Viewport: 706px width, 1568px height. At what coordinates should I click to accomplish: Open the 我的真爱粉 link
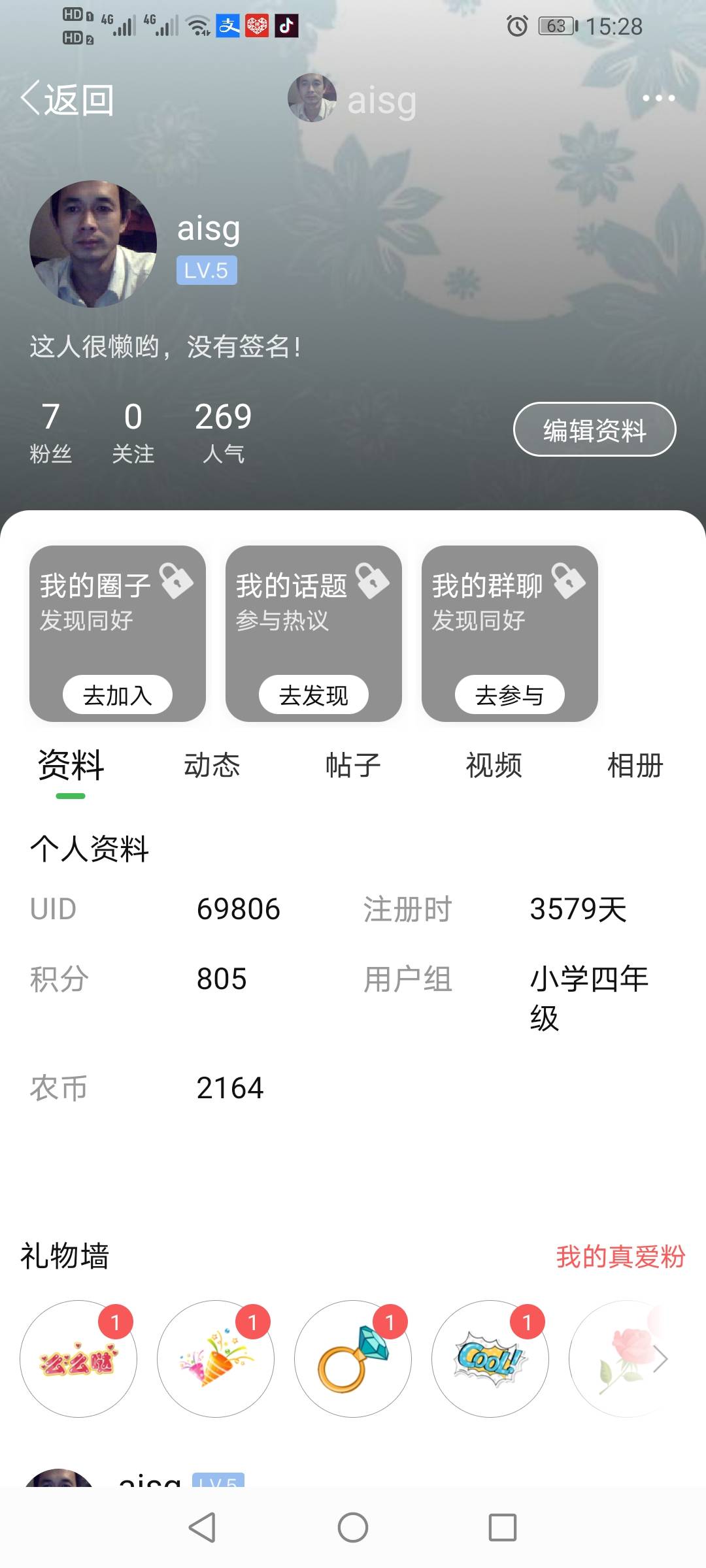[620, 1256]
